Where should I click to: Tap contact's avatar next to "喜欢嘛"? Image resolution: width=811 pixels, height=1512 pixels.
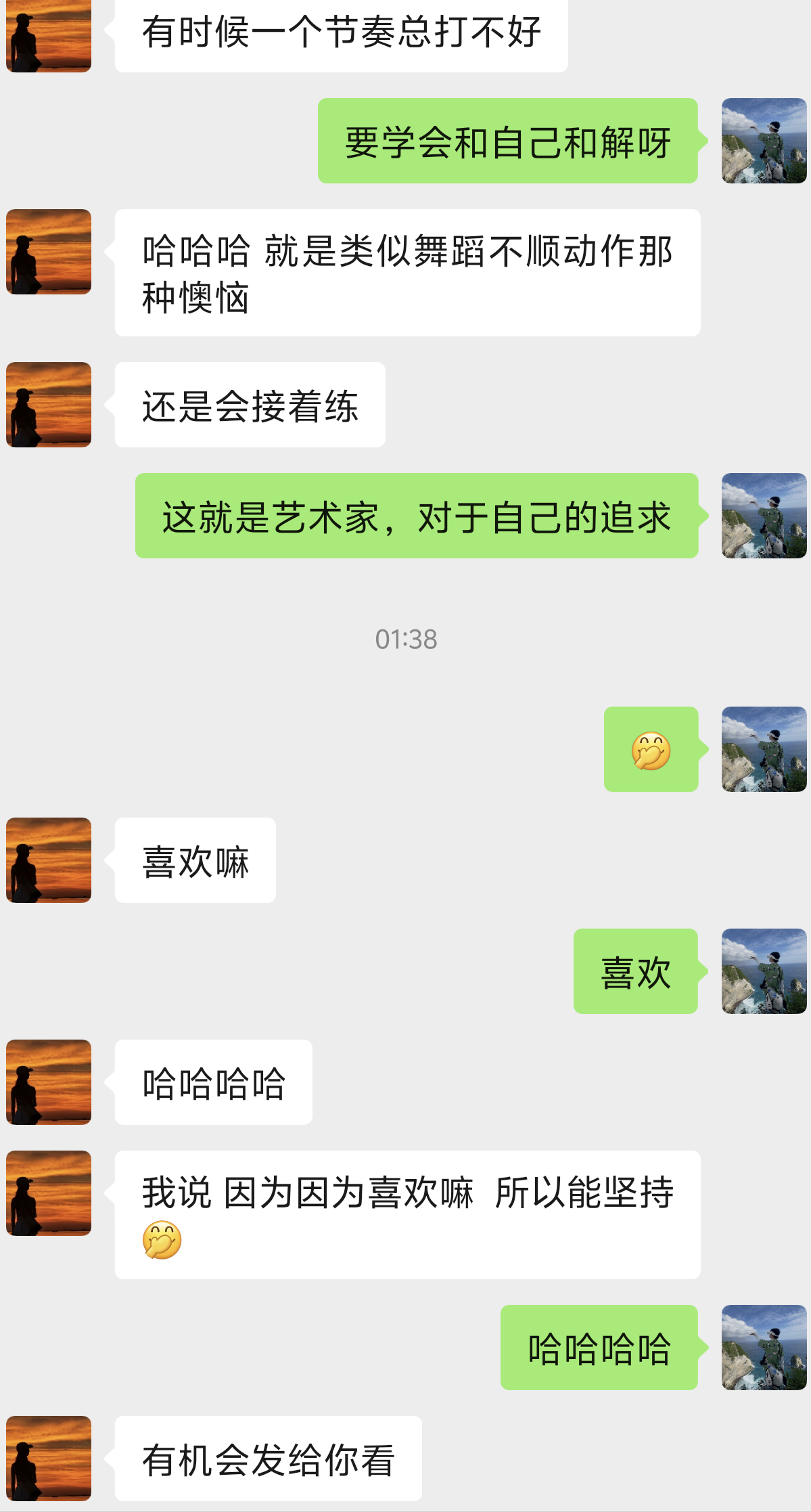(49, 860)
